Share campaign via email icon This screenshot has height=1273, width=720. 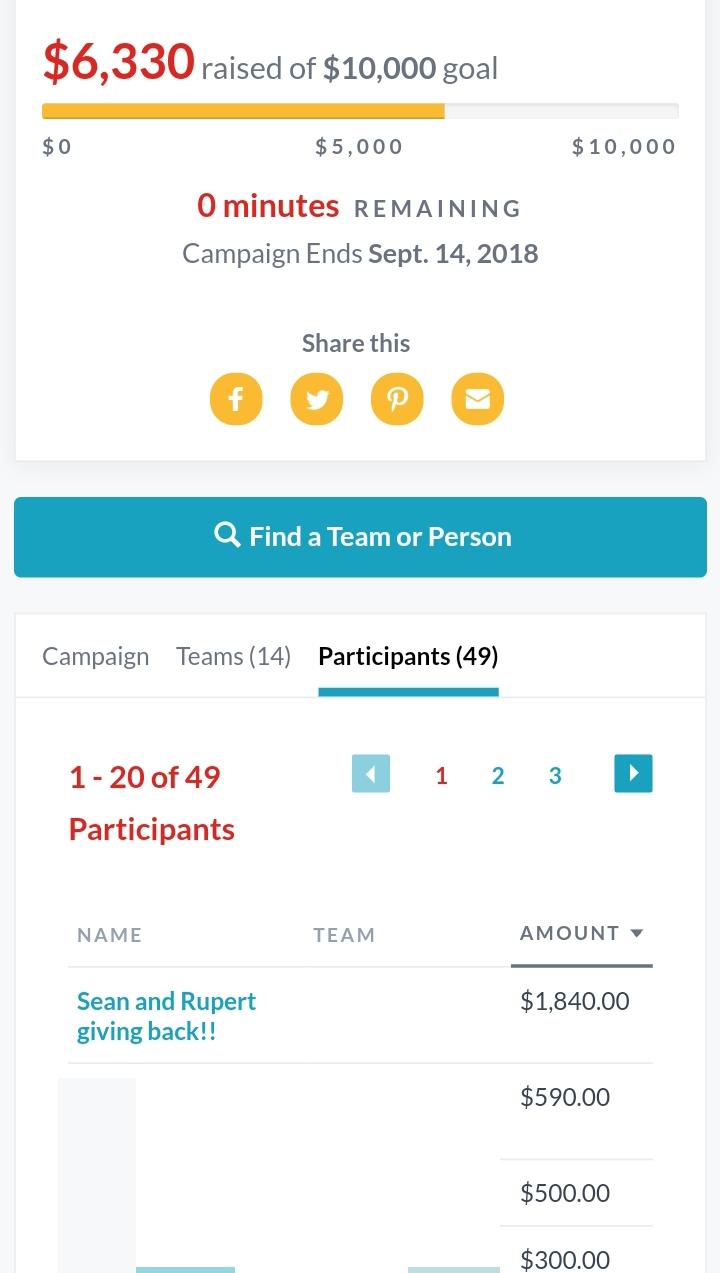tap(478, 399)
